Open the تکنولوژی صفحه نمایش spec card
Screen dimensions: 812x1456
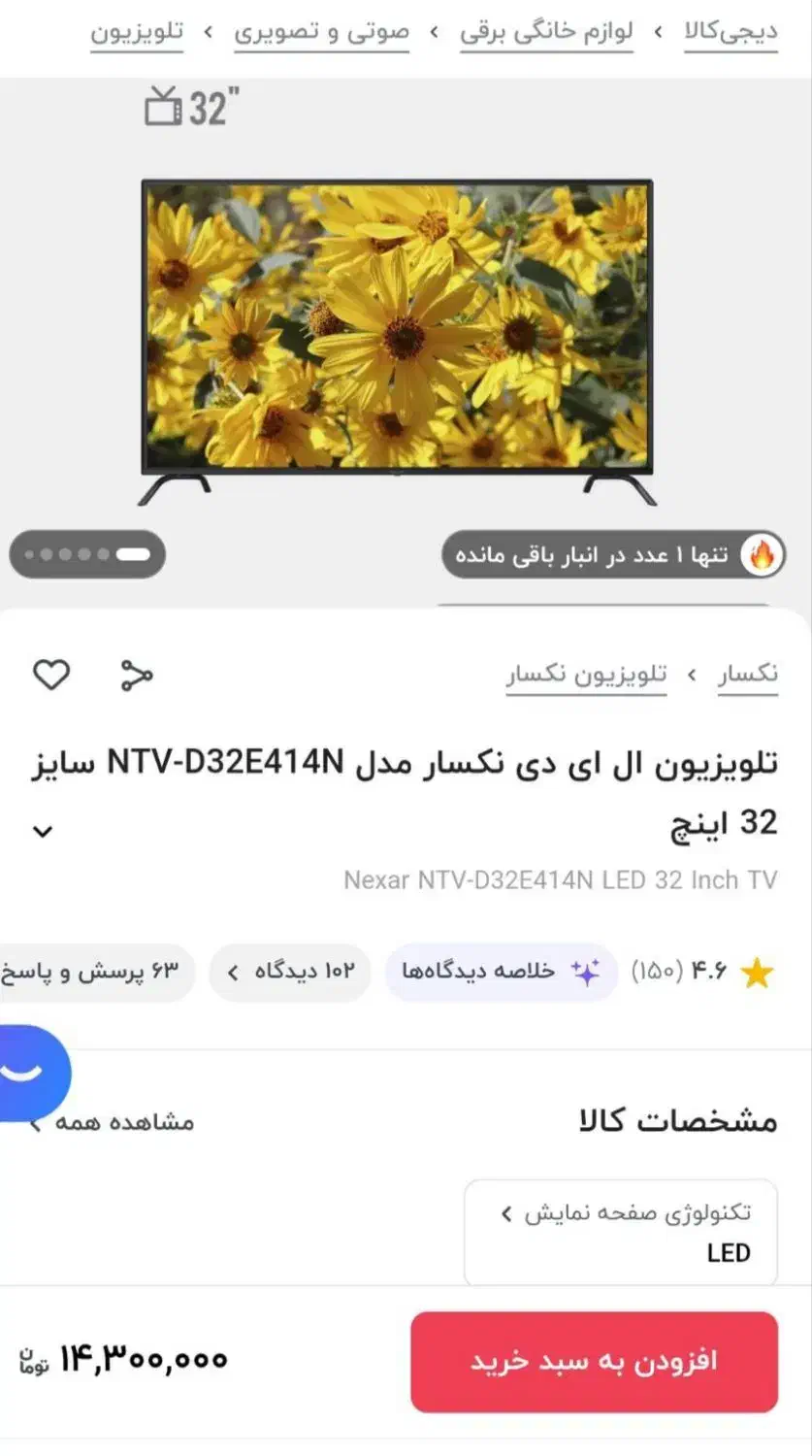pos(621,1231)
